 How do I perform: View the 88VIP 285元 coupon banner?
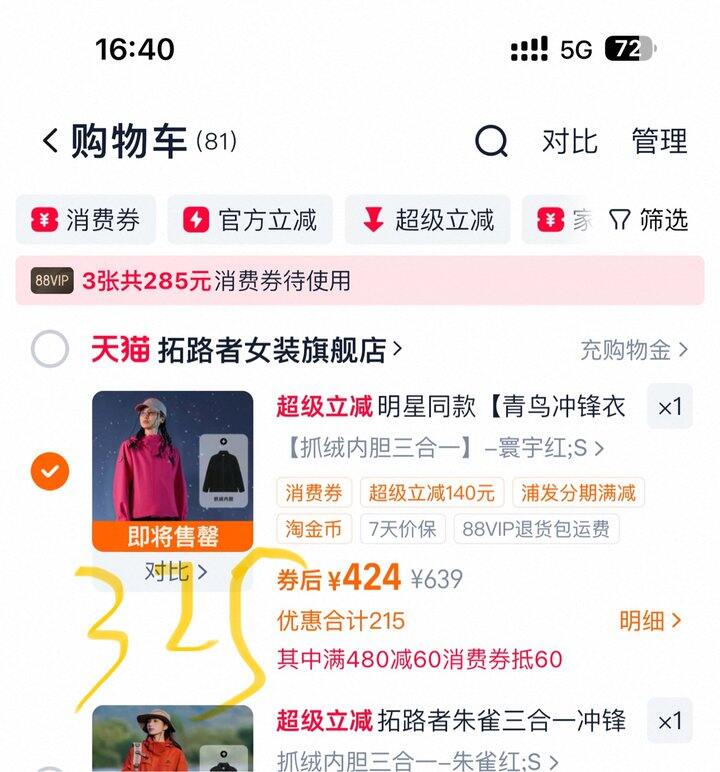click(x=360, y=280)
